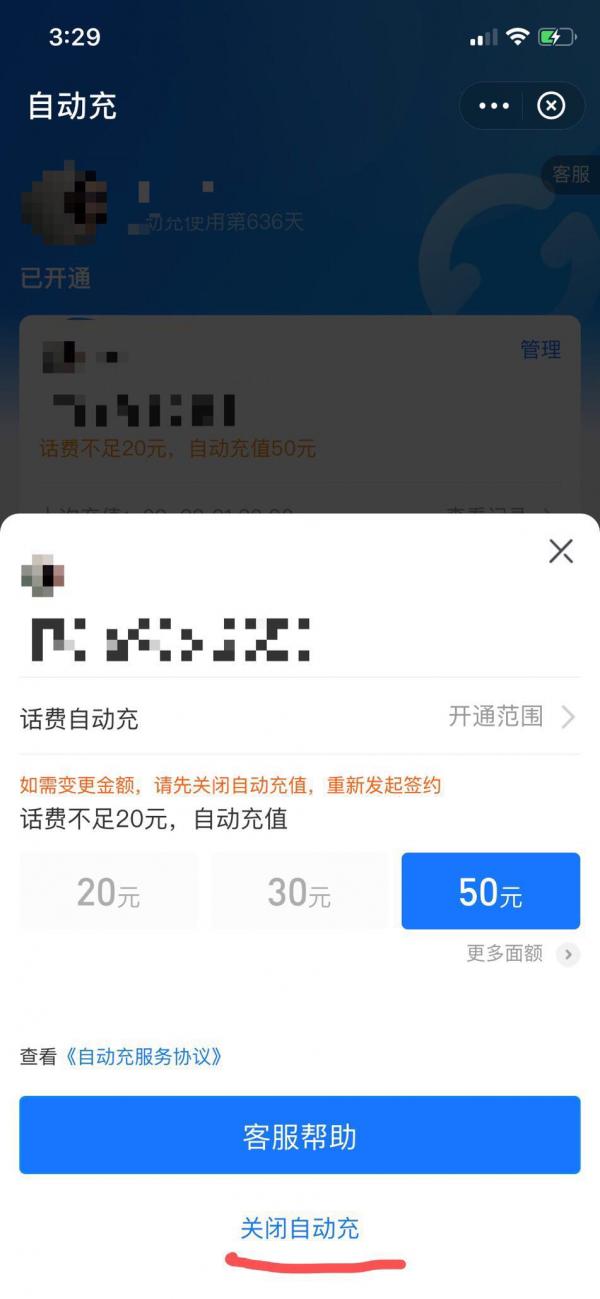Open the 自动充服务协议 link
Viewport: 600px width, 1299px height.
click(143, 1057)
